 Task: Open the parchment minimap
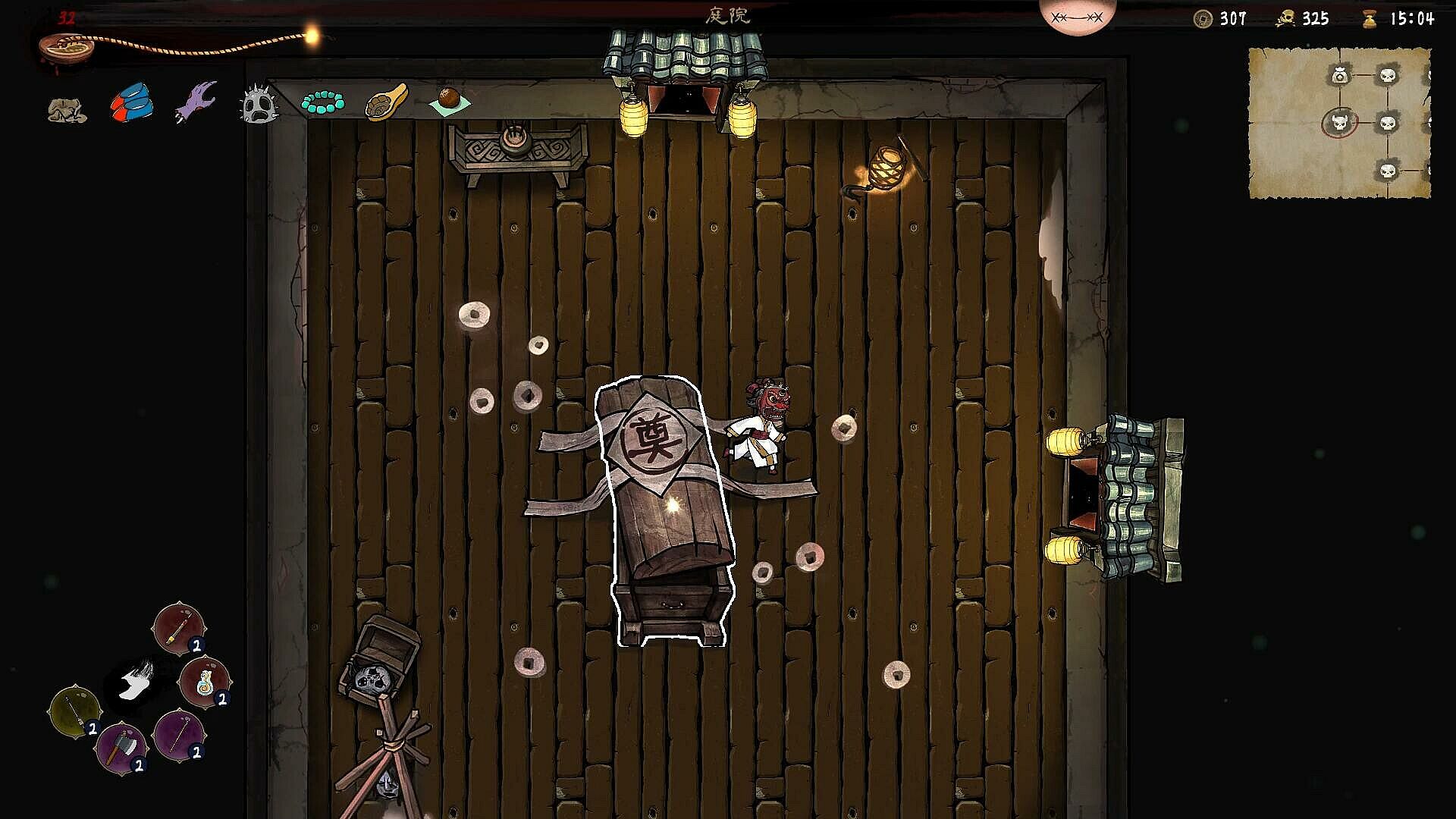[x=1339, y=123]
